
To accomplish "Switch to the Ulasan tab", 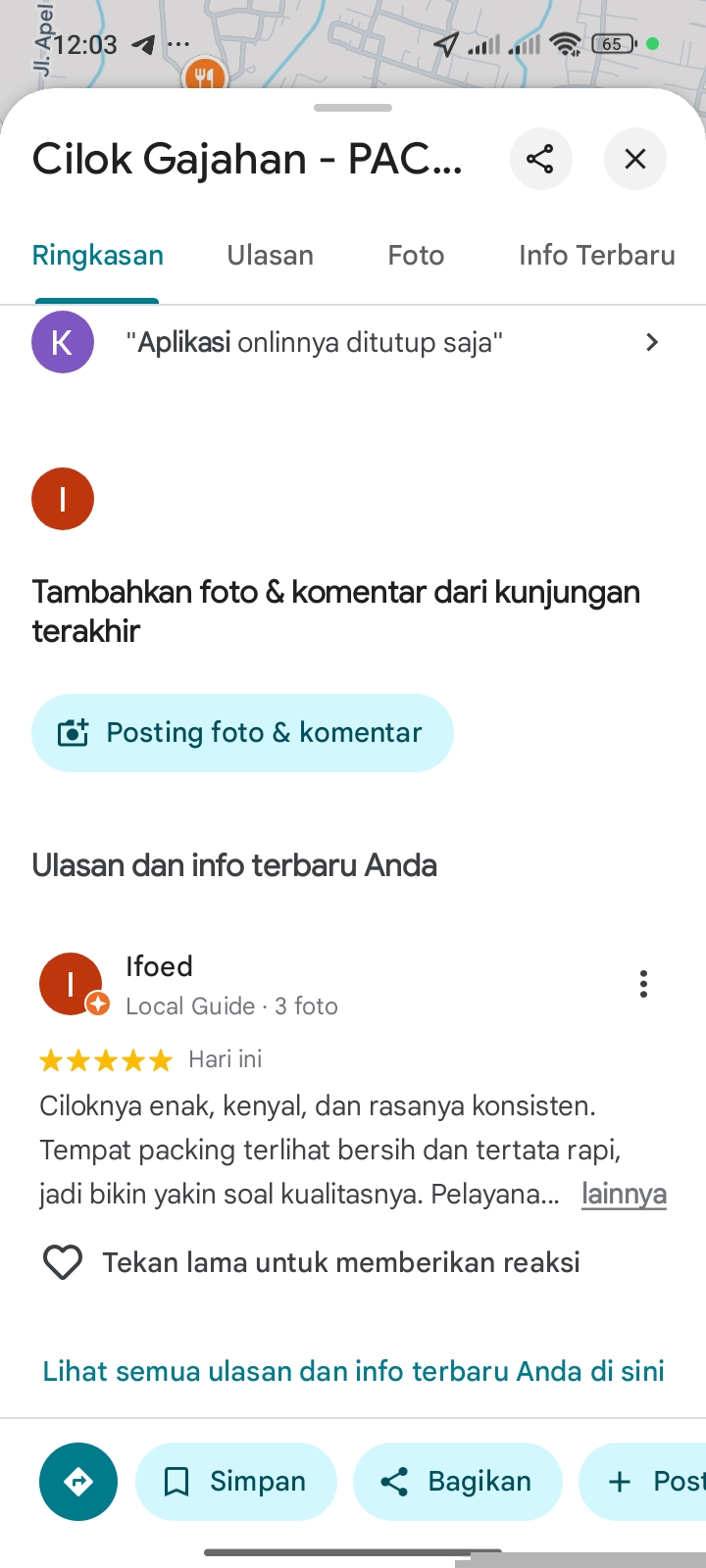I will [270, 255].
